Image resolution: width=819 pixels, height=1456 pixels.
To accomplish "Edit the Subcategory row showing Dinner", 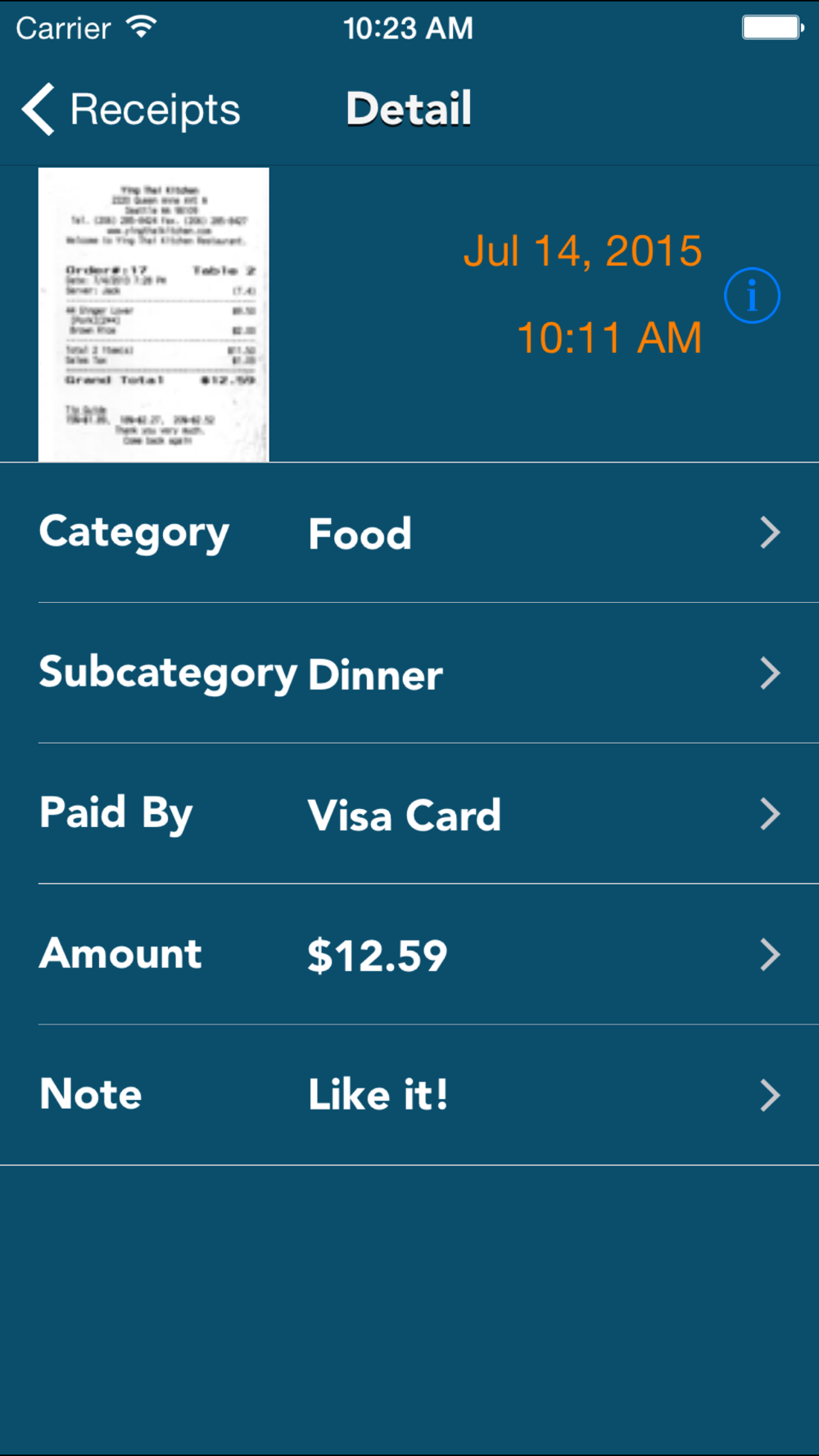I will 409,673.
